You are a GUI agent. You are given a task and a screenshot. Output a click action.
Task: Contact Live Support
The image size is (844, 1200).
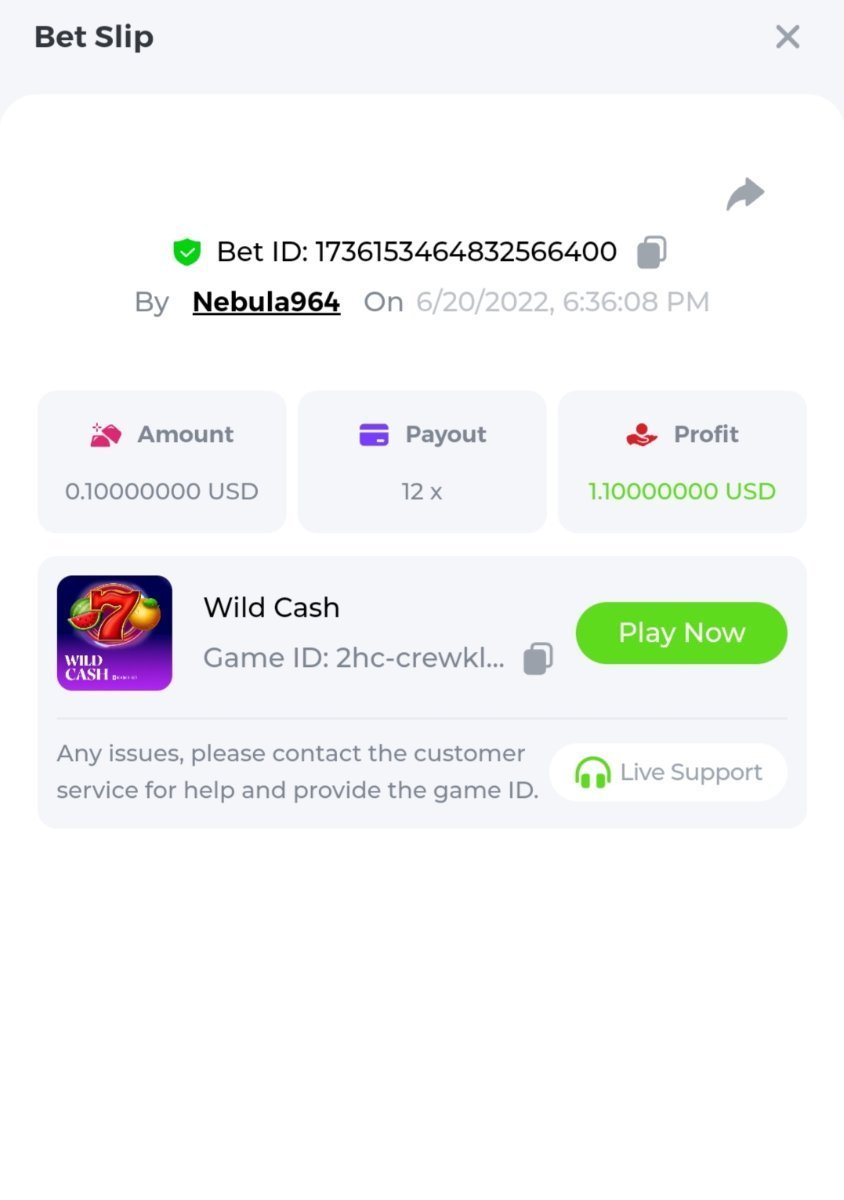(x=668, y=772)
